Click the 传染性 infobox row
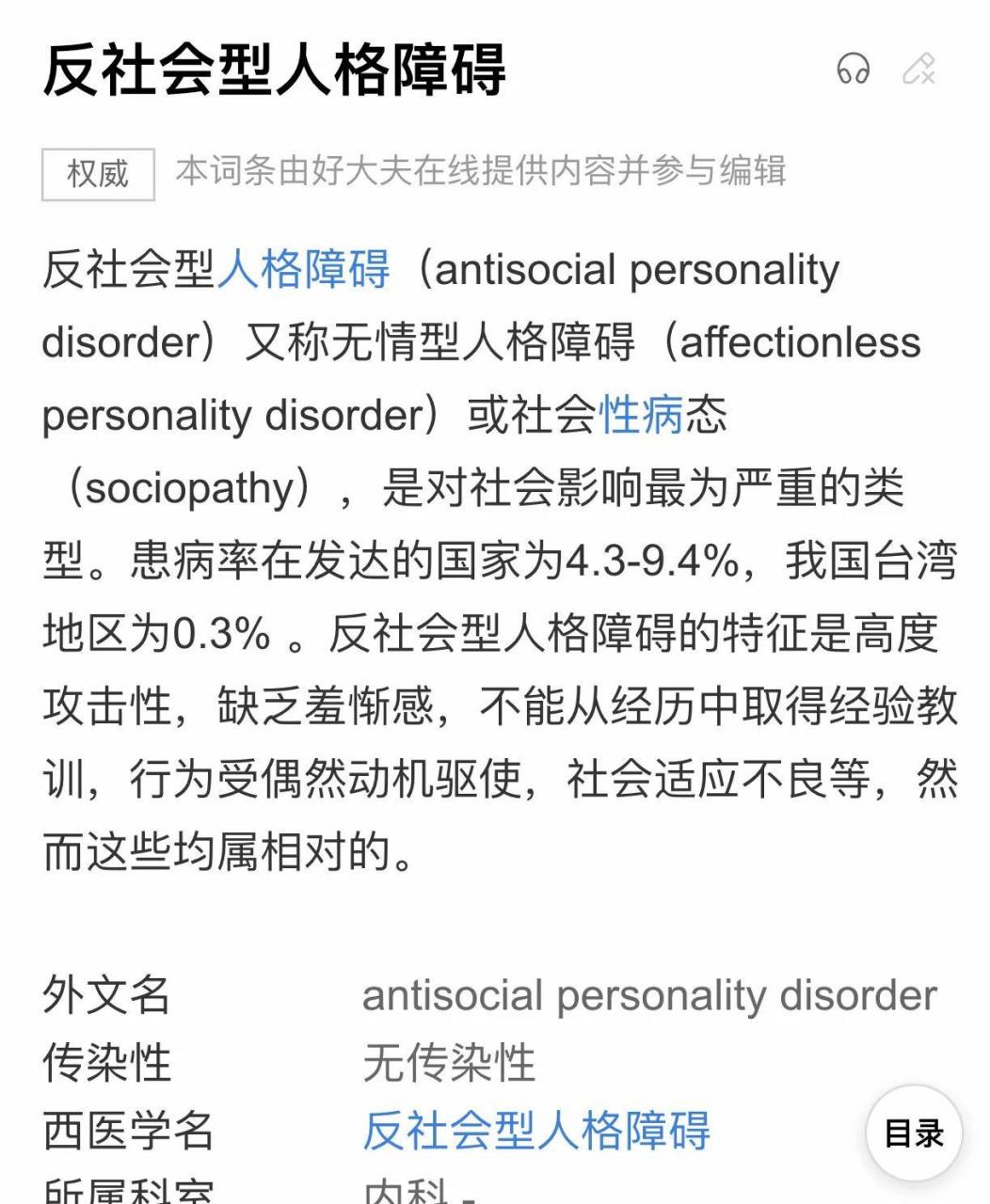The width and height of the screenshot is (990, 1204). click(110, 1063)
